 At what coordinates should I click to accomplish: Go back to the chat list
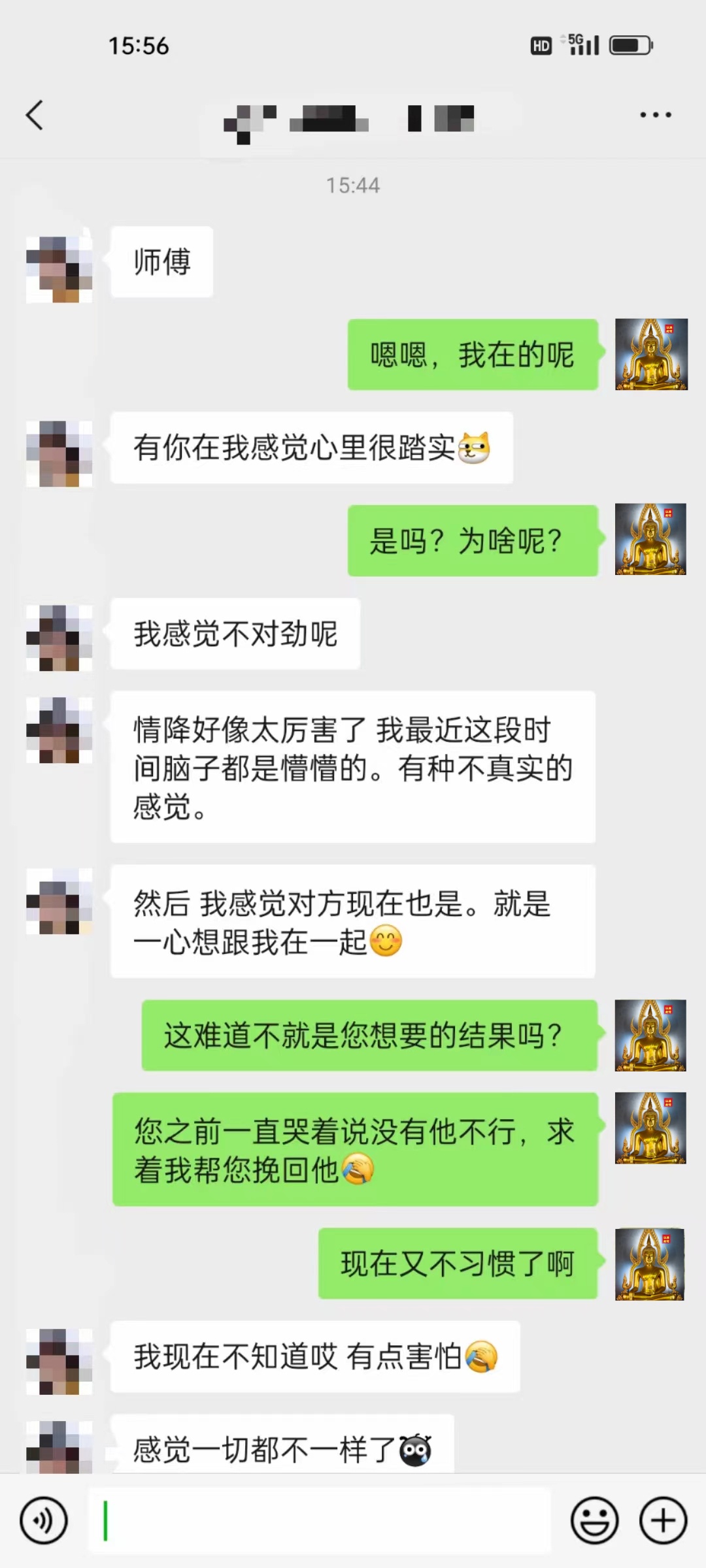tap(35, 116)
